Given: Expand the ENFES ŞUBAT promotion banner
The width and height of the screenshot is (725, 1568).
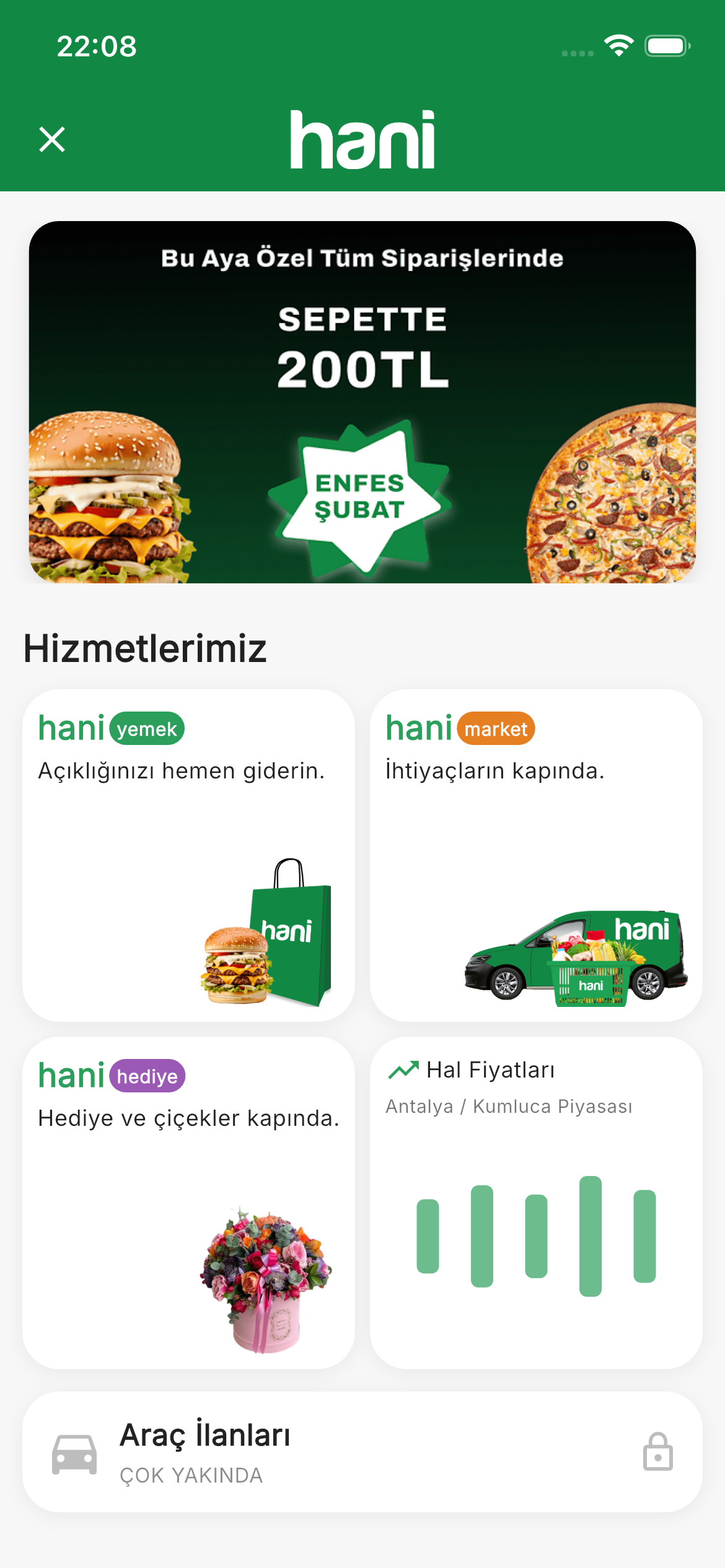Looking at the screenshot, I should (x=362, y=403).
